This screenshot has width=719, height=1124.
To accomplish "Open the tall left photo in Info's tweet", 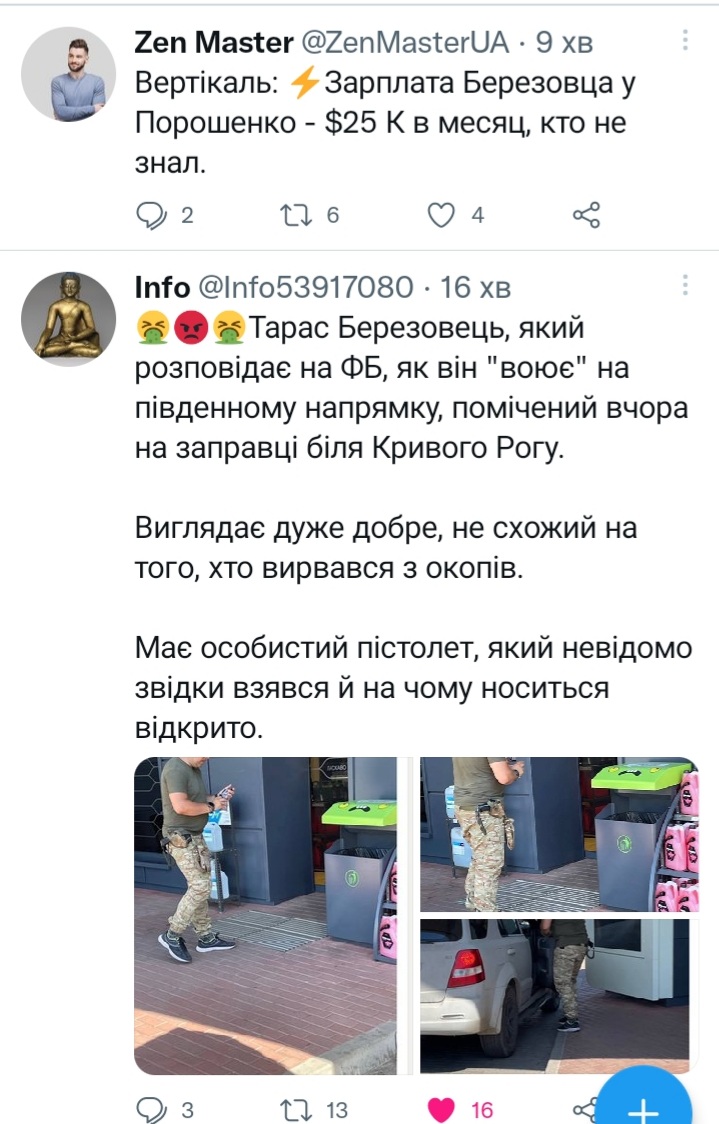I will pyautogui.click(x=265, y=915).
